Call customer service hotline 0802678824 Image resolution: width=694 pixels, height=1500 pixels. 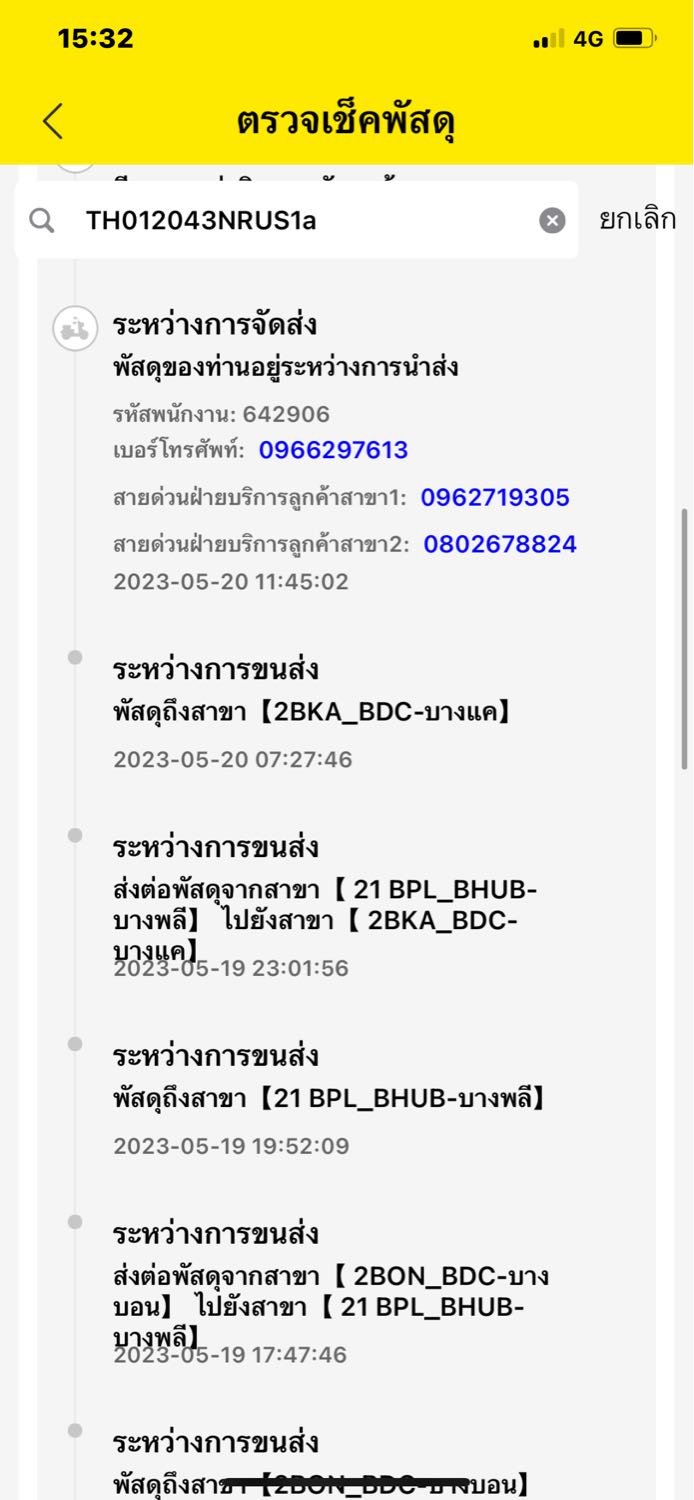500,544
